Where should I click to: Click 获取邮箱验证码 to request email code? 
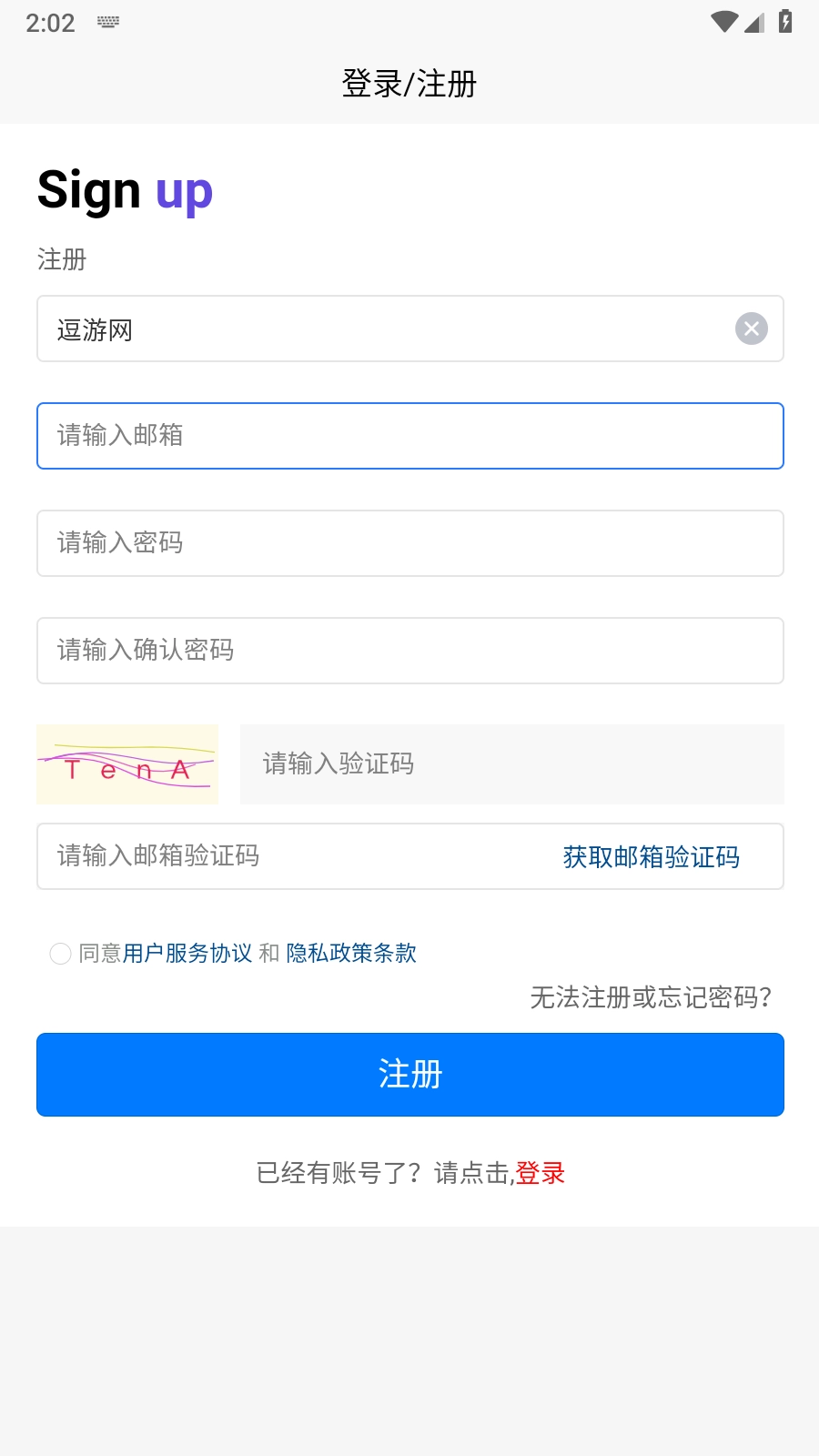pyautogui.click(x=652, y=856)
